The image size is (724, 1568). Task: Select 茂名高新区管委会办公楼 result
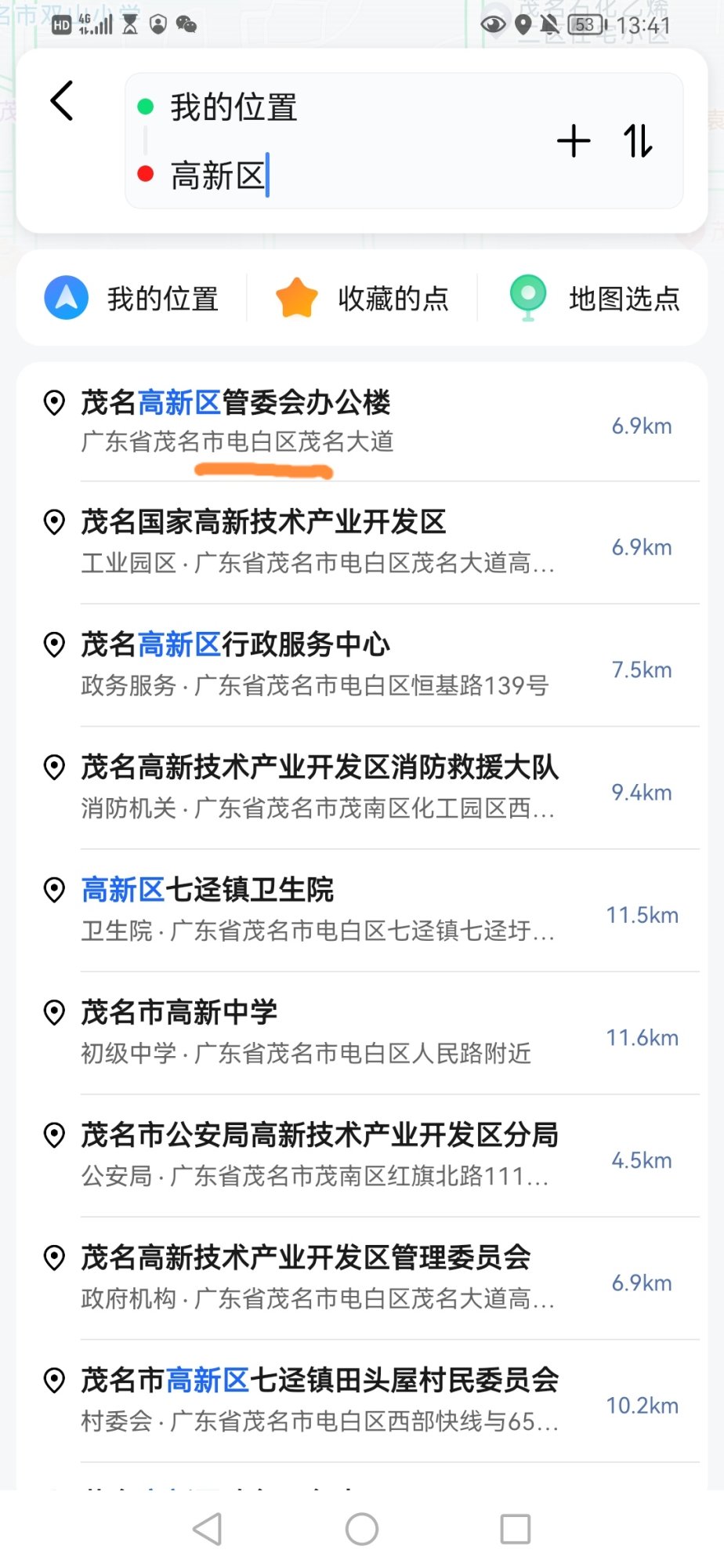[x=313, y=421]
